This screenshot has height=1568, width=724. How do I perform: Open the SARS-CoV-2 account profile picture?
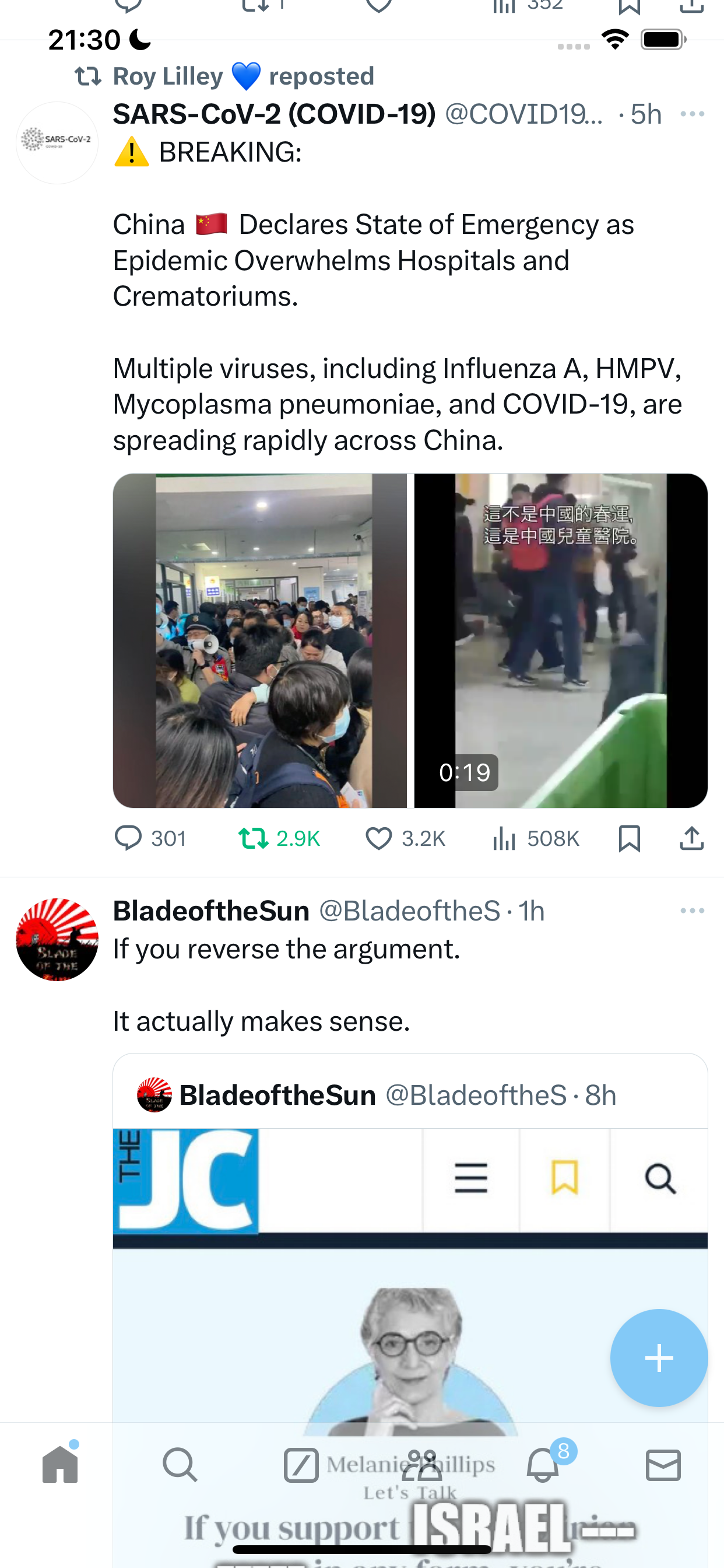tap(57, 143)
